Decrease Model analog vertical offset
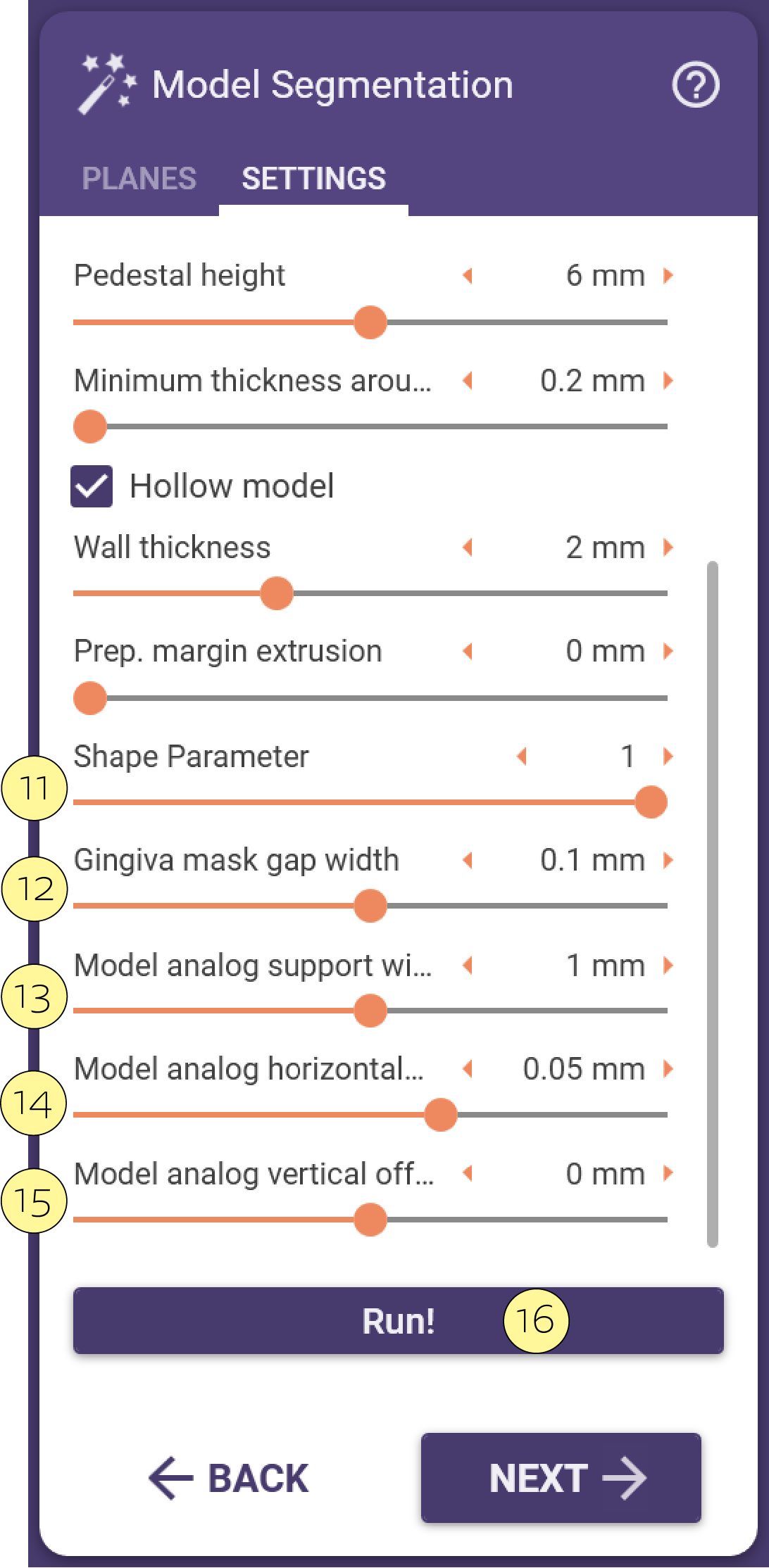The width and height of the screenshot is (769, 1568). [x=467, y=1173]
